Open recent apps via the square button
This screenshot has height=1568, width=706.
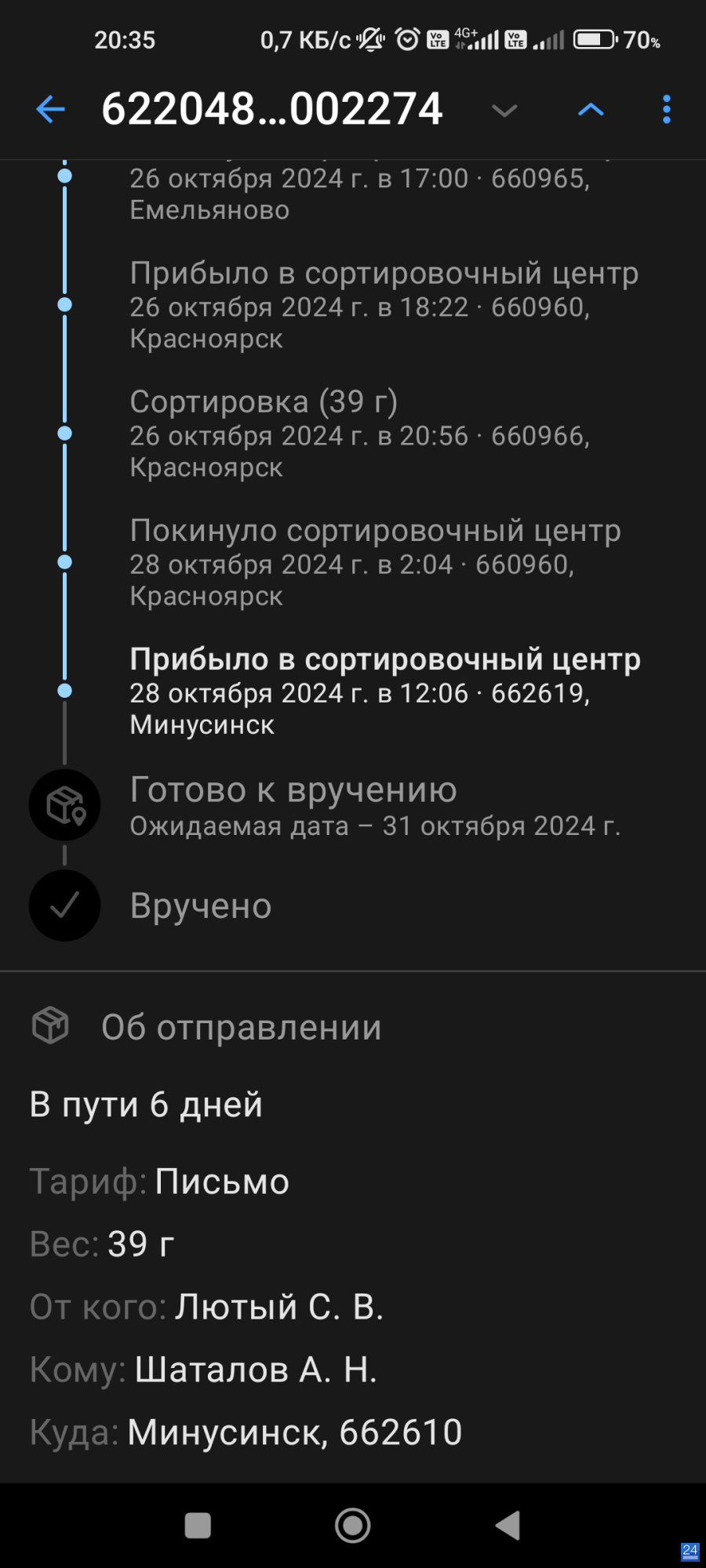pos(198,1526)
